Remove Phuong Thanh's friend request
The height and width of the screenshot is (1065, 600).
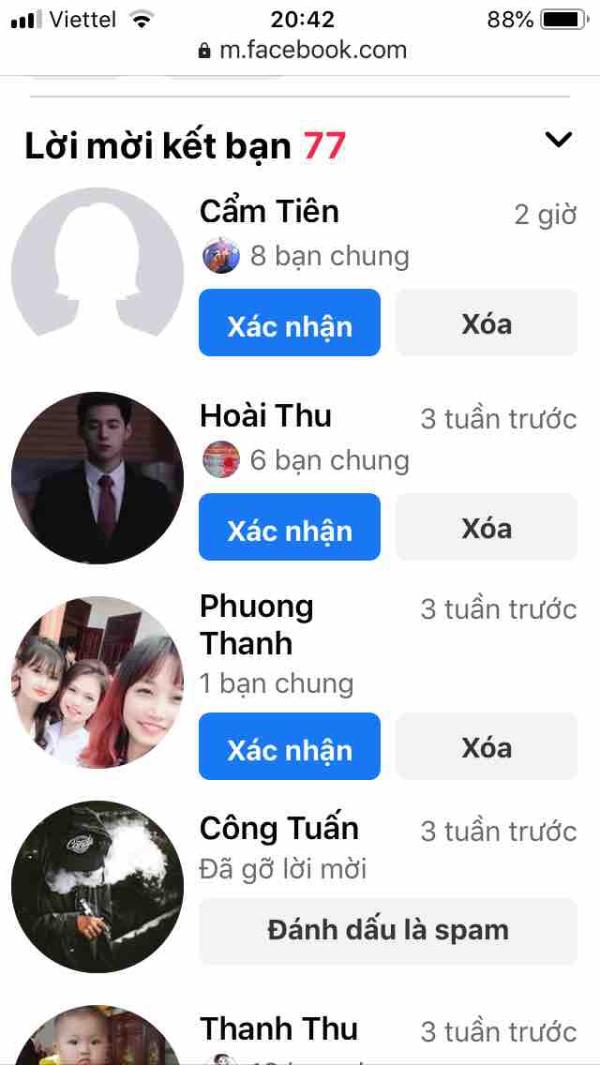(487, 746)
